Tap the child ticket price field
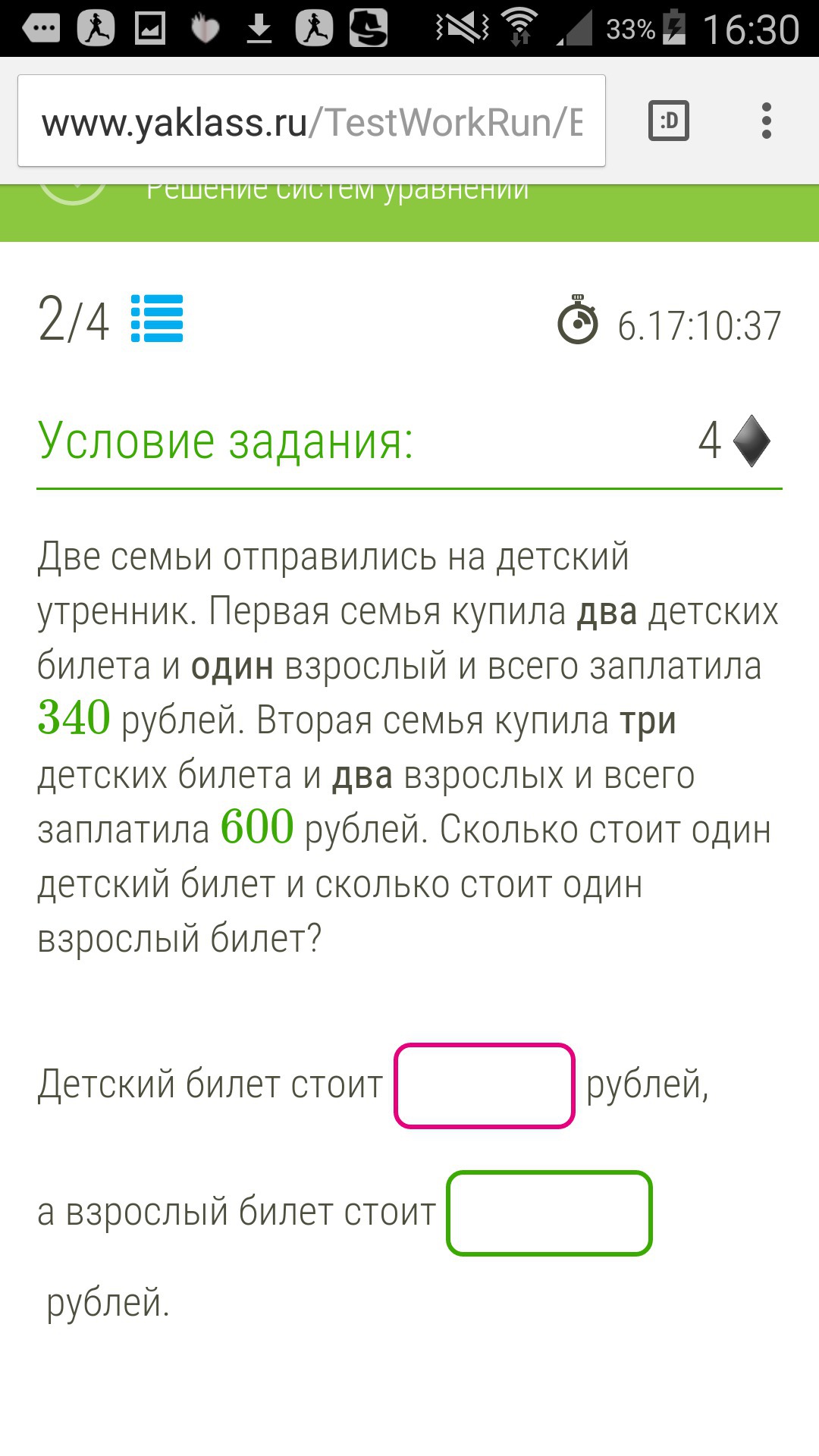The height and width of the screenshot is (1456, 819). [x=485, y=1086]
